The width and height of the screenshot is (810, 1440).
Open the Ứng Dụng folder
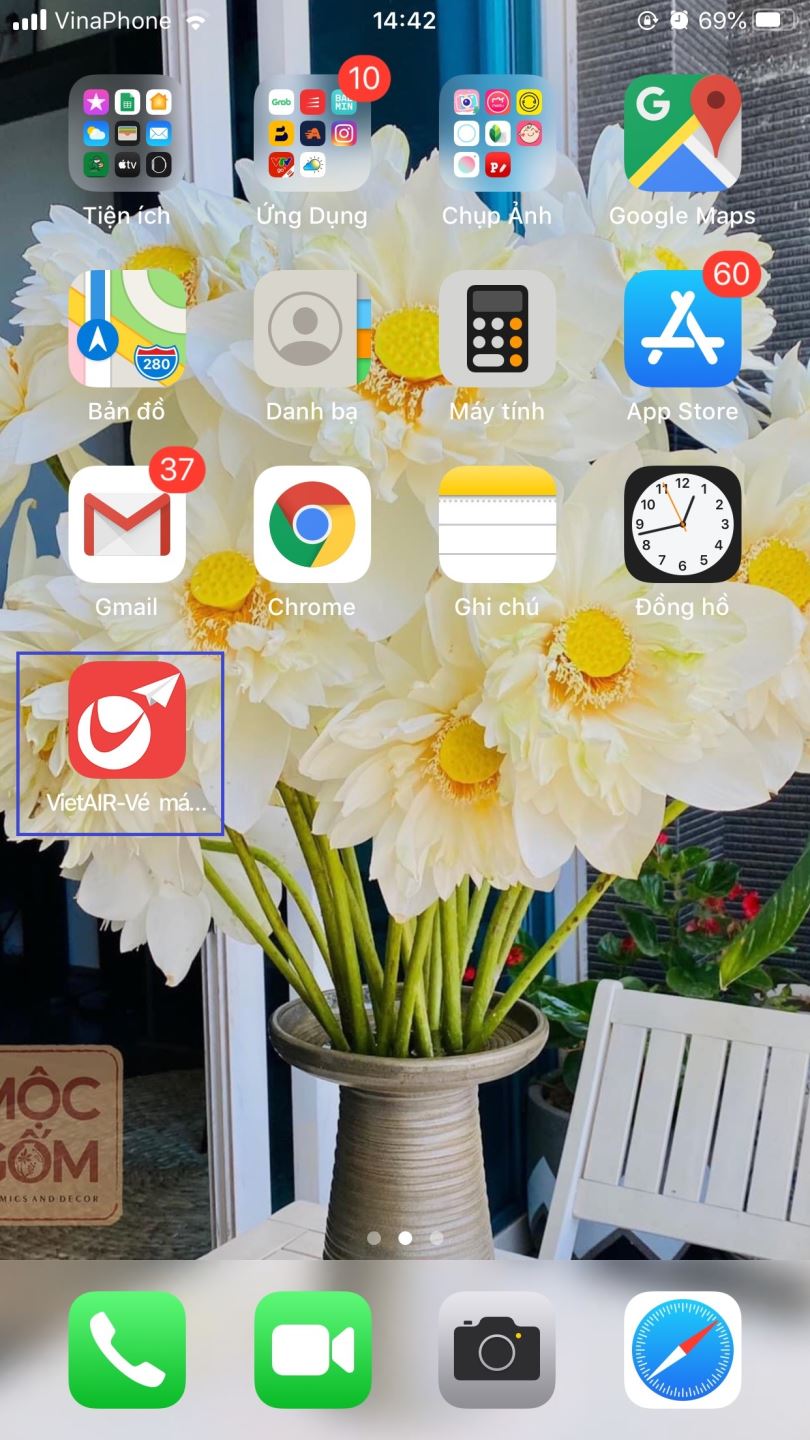pyautogui.click(x=312, y=133)
